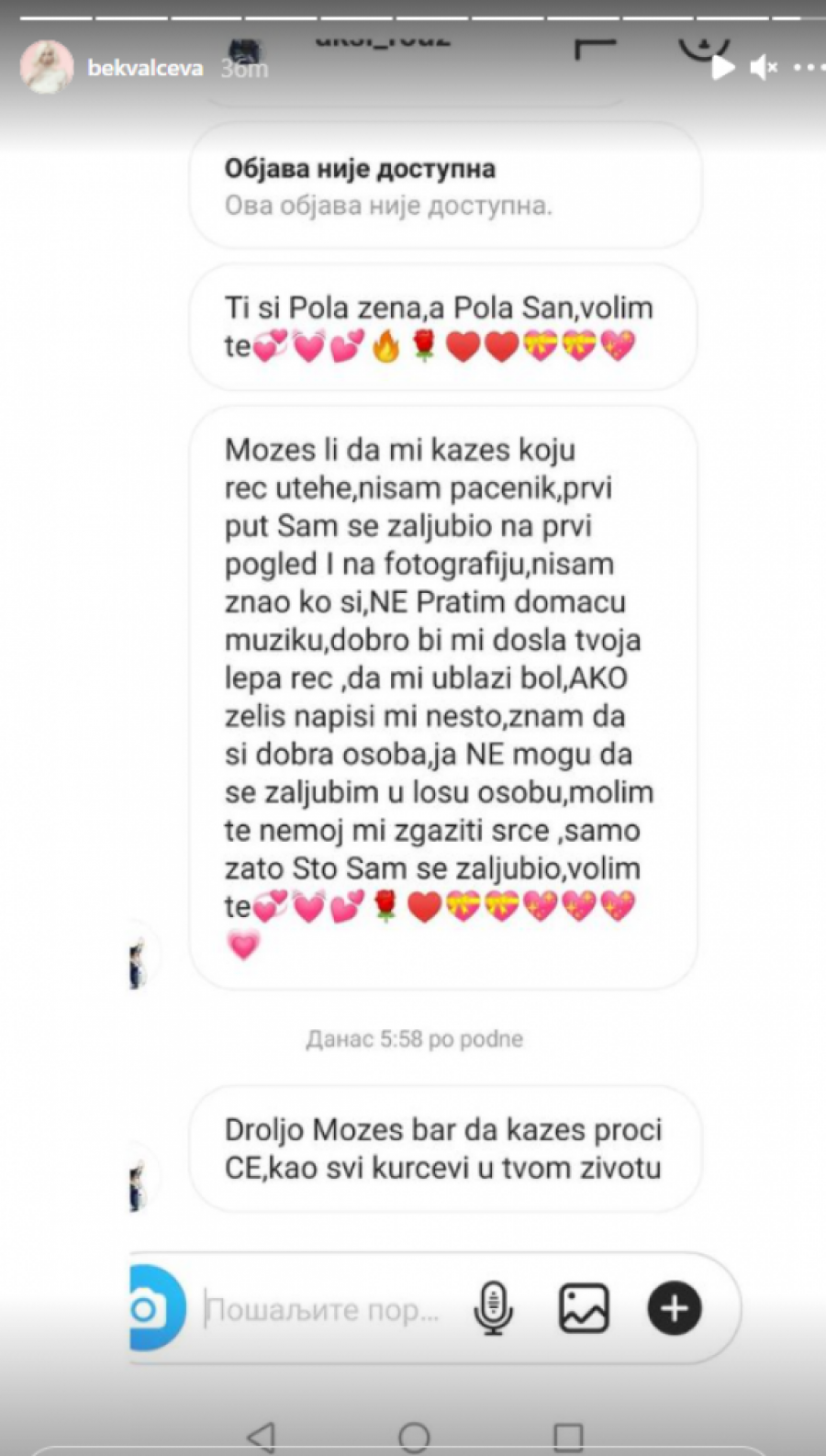Open the bekvalceva username link
The width and height of the screenshot is (826, 1456).
click(x=145, y=68)
